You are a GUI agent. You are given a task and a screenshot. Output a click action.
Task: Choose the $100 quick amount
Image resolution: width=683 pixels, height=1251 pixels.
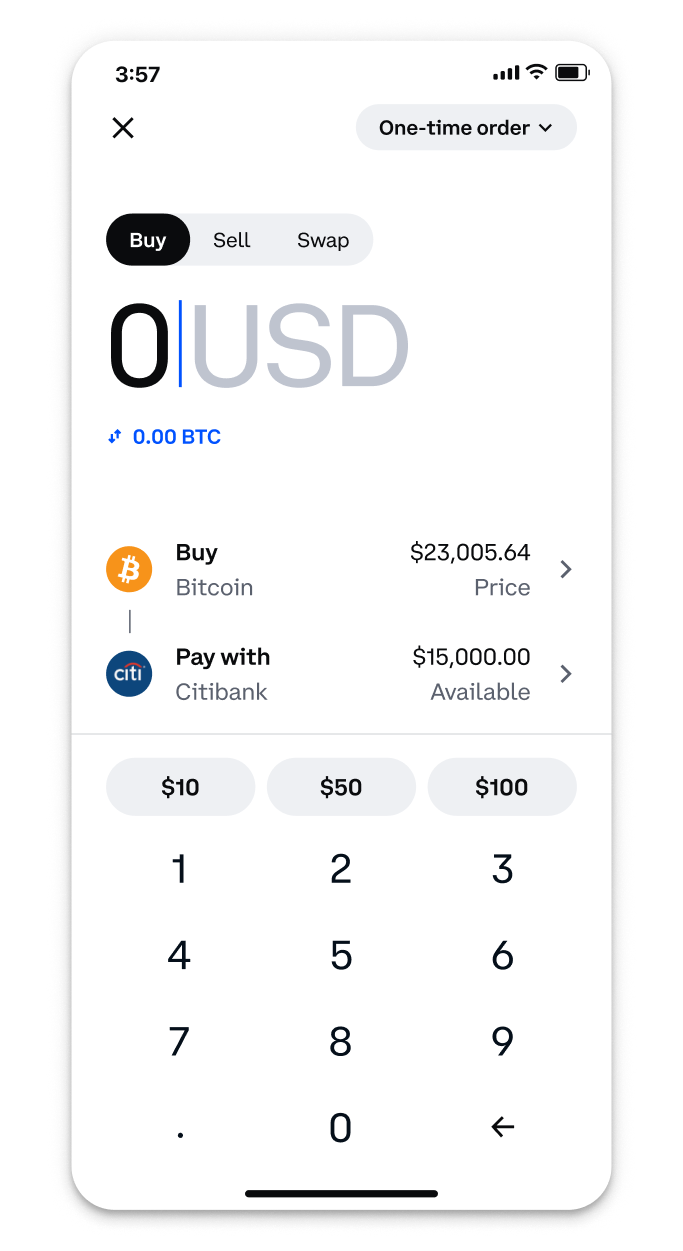[502, 787]
